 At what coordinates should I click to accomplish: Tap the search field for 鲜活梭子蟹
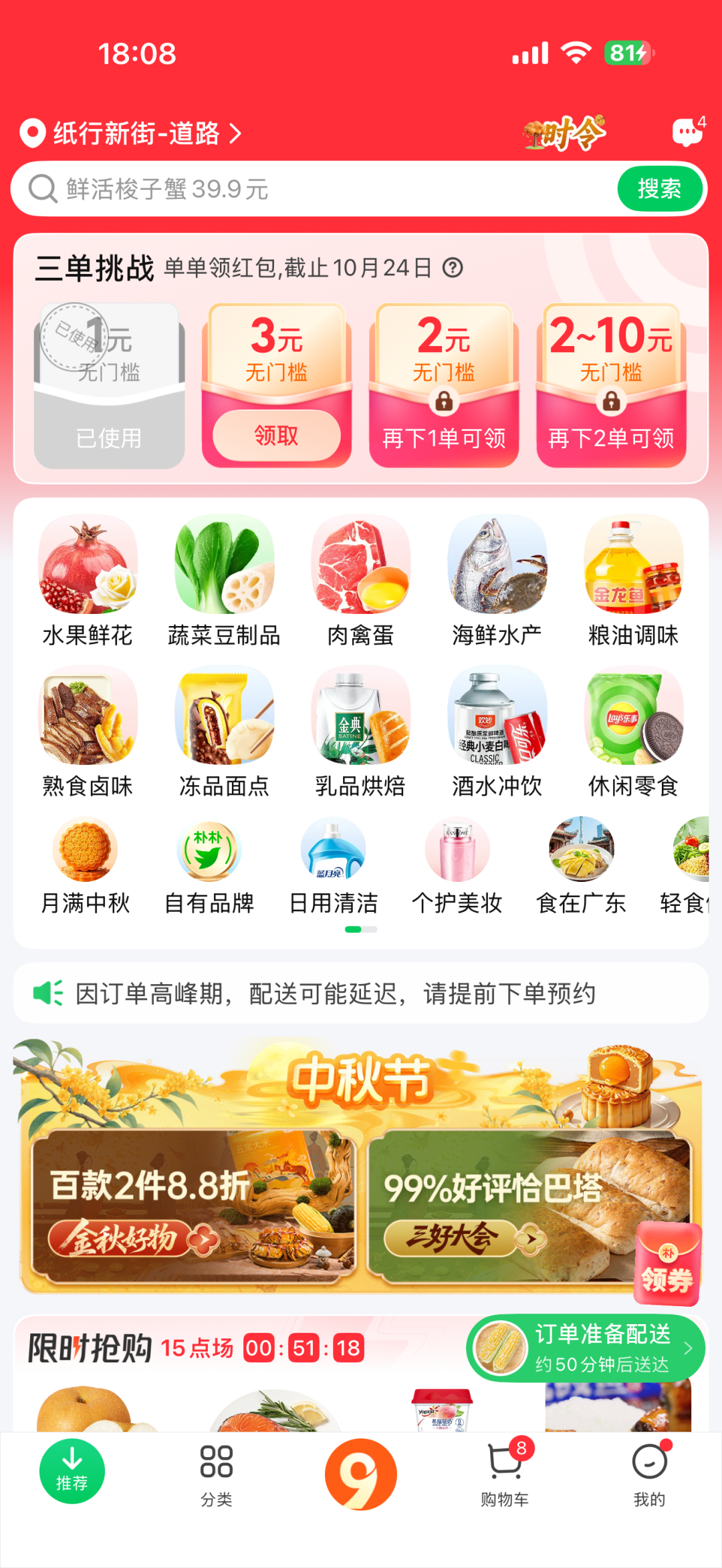[x=321, y=189]
